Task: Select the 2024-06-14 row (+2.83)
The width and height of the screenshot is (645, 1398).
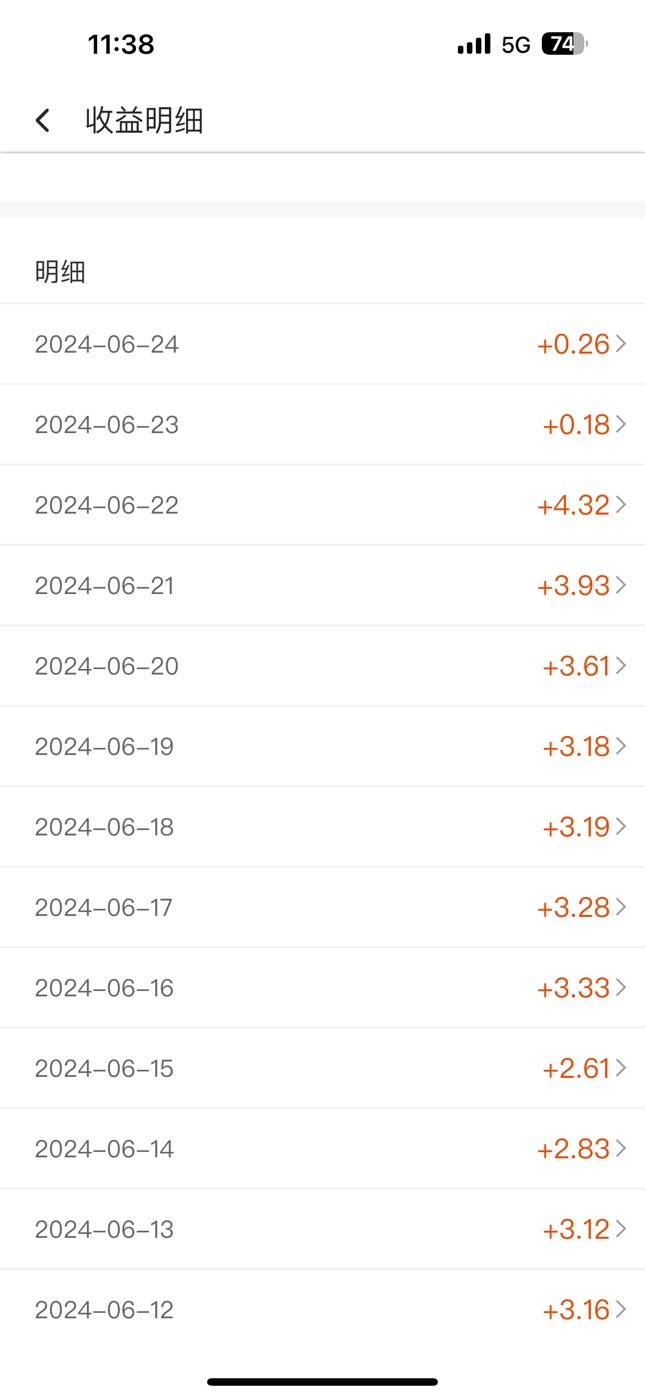Action: click(x=322, y=1149)
